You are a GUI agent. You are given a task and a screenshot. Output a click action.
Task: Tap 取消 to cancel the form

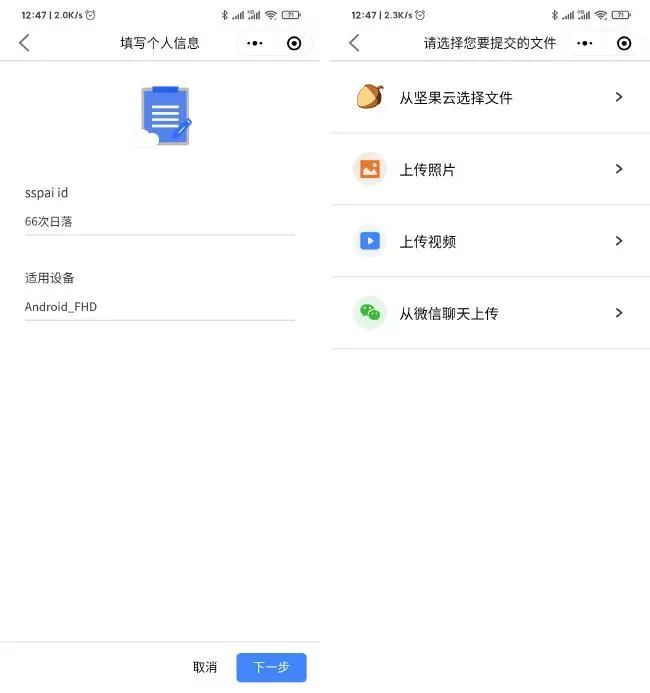205,667
